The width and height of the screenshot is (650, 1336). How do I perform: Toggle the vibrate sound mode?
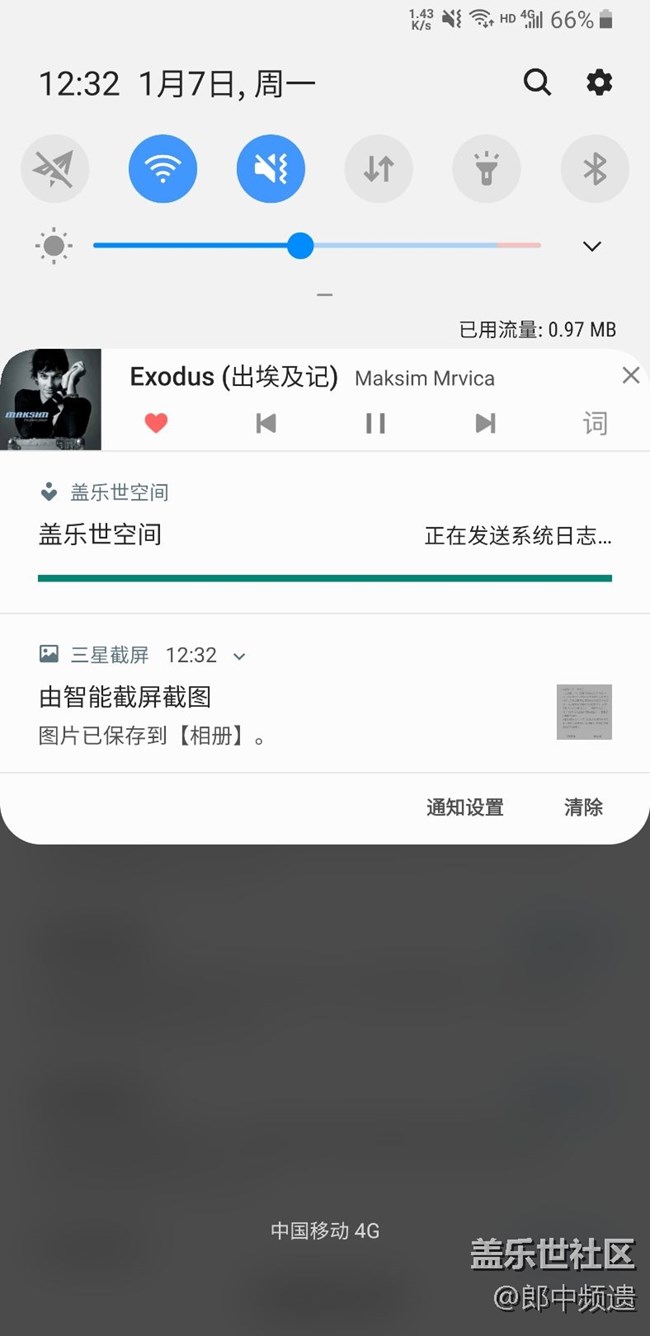271,169
